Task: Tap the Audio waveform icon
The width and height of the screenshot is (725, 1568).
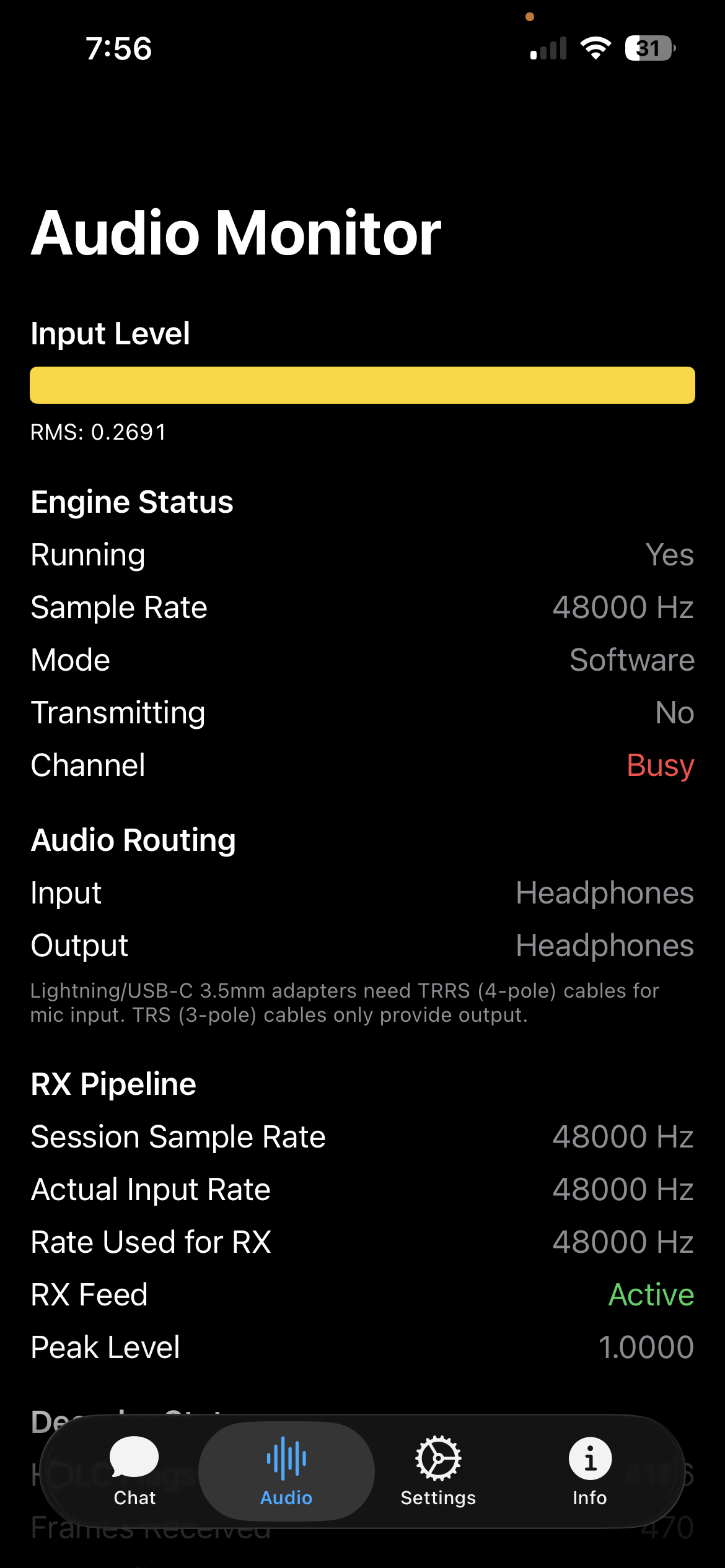Action: point(286,1458)
